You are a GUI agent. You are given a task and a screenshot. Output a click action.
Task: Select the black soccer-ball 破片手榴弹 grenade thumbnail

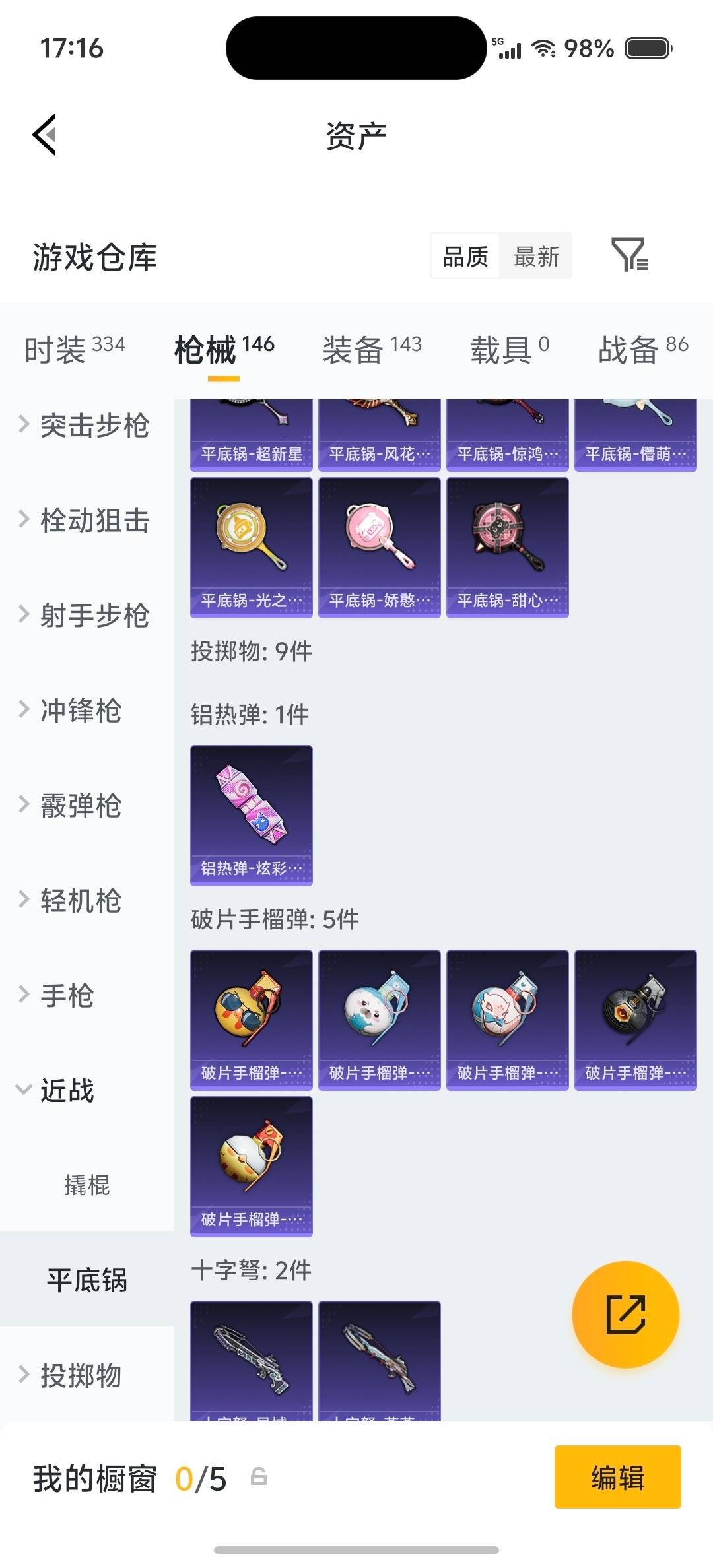click(x=635, y=1016)
